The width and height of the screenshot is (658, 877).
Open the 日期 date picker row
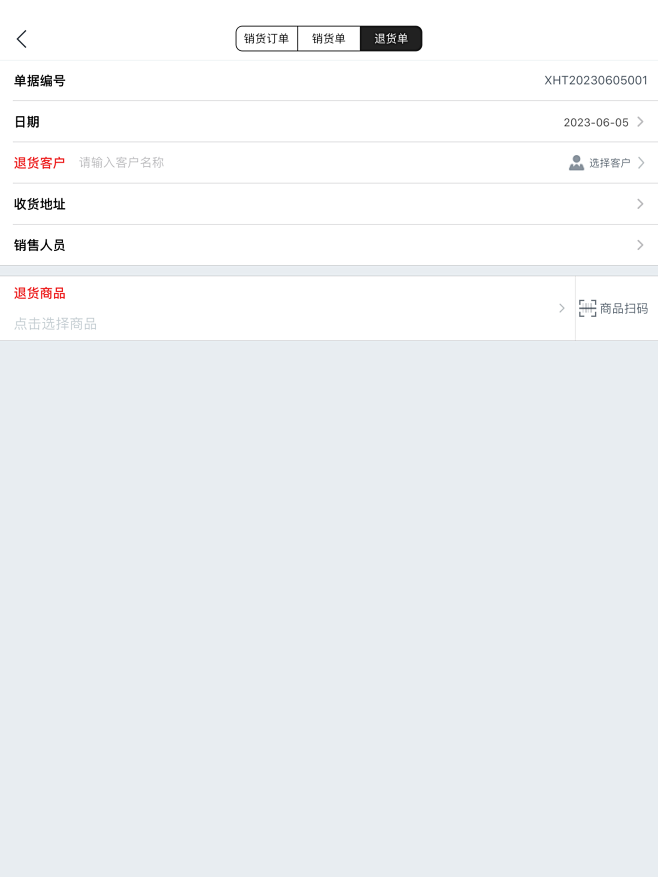coord(329,122)
